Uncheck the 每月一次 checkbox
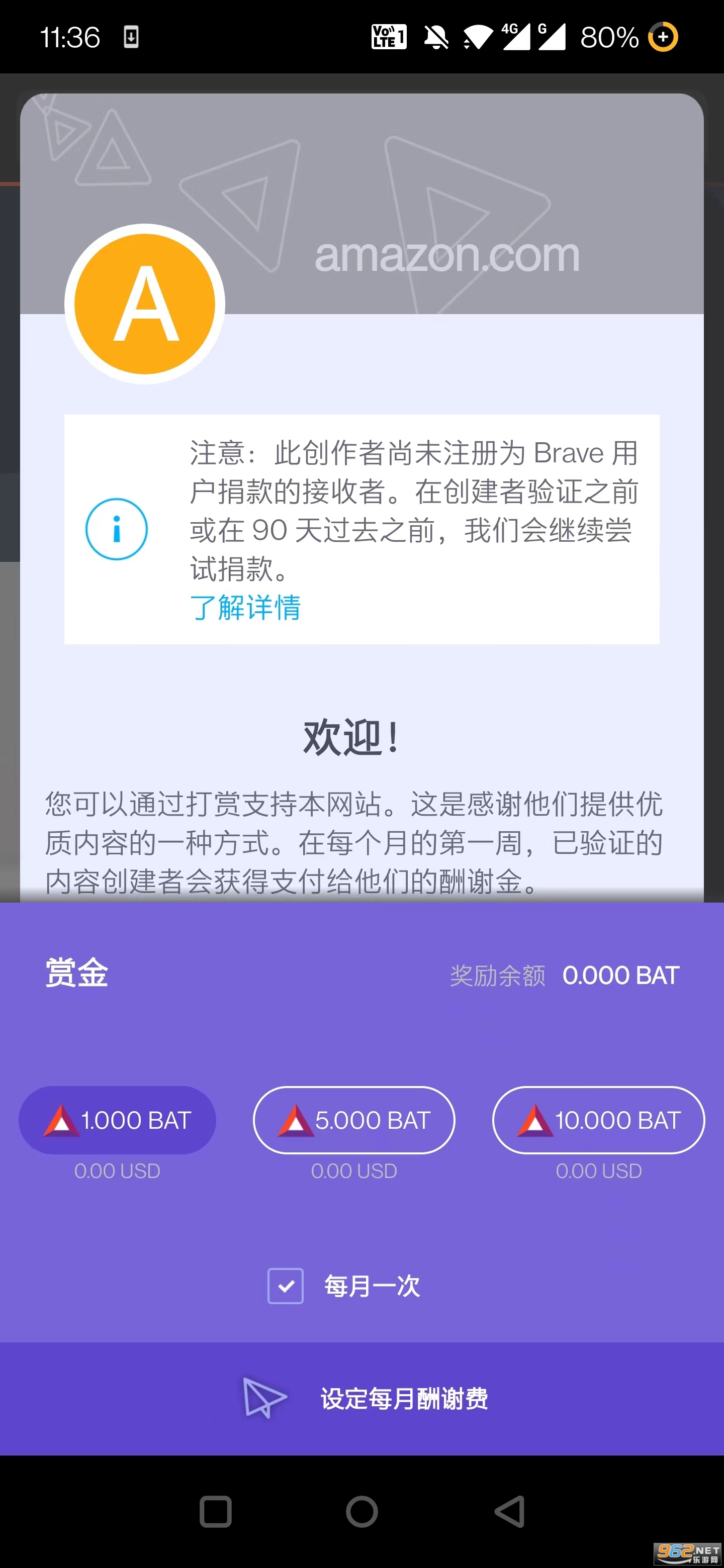This screenshot has height=1568, width=724. click(286, 1286)
